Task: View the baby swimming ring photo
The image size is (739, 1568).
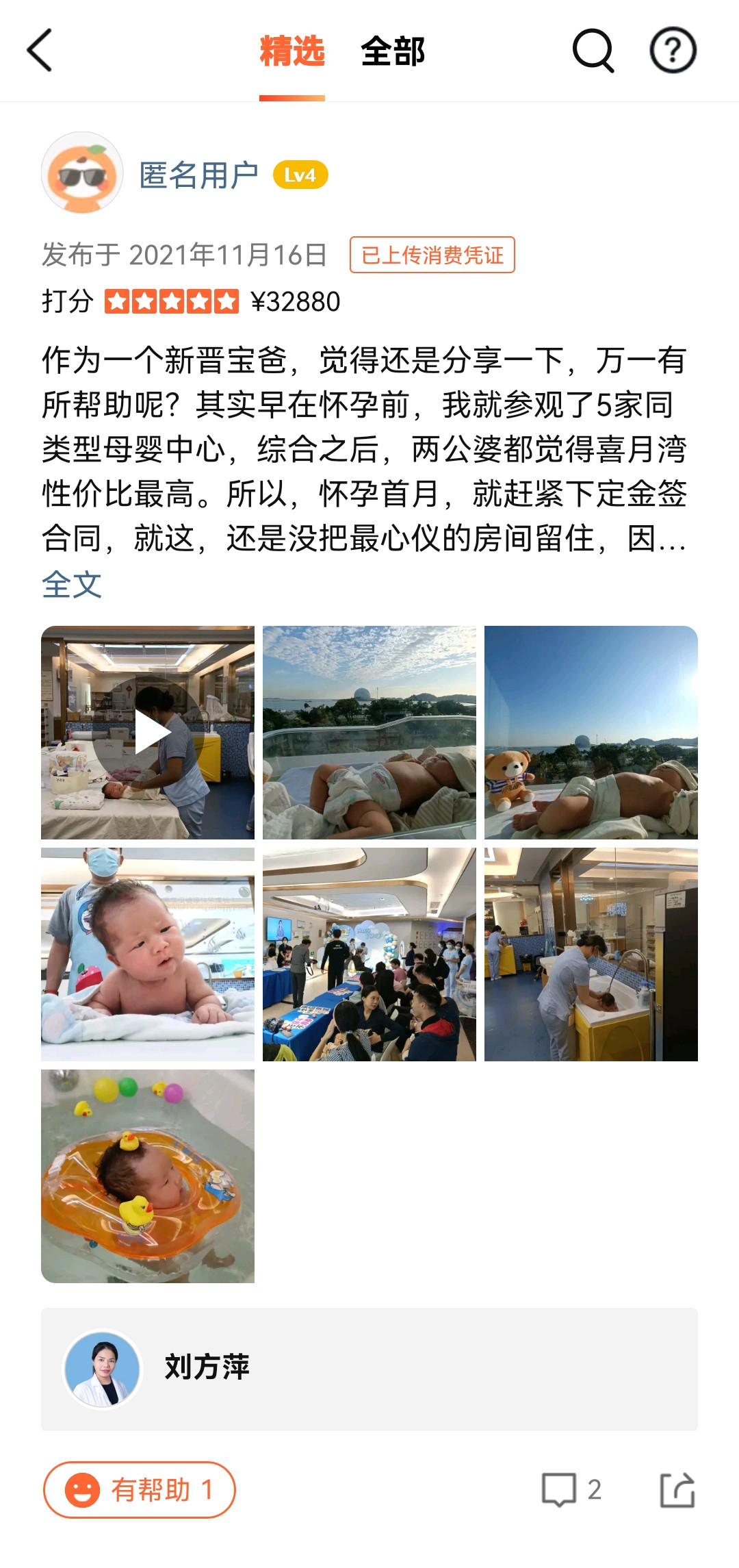Action: (148, 1176)
